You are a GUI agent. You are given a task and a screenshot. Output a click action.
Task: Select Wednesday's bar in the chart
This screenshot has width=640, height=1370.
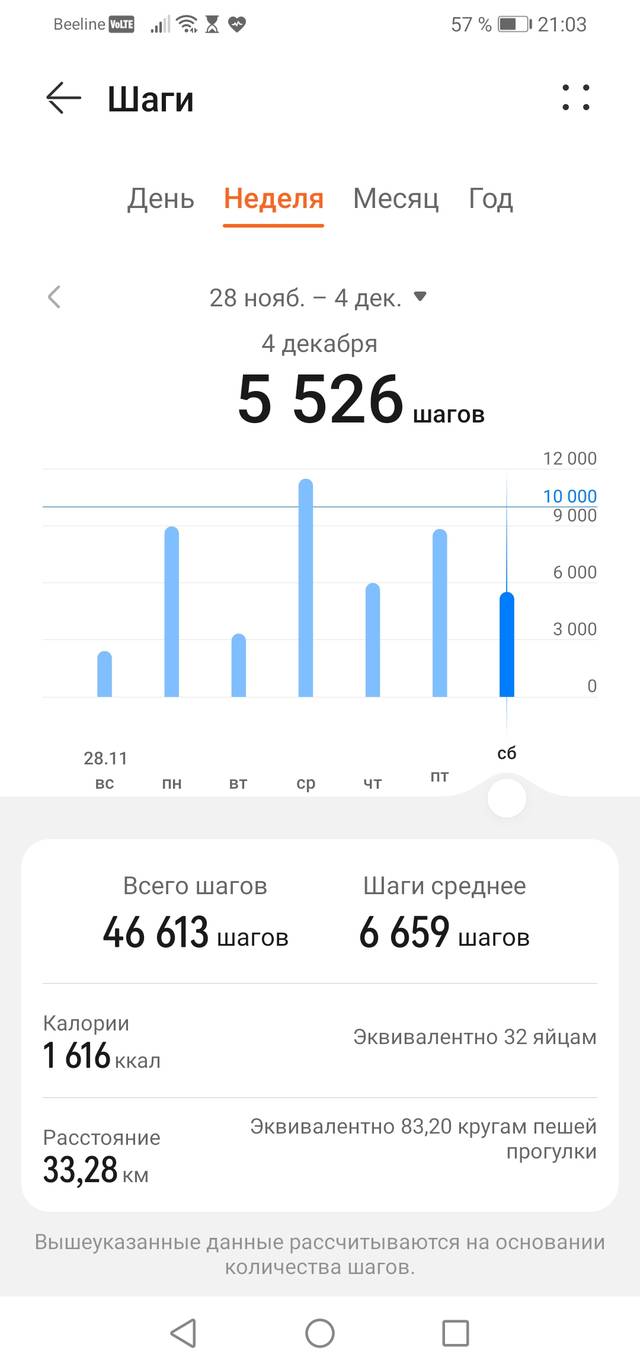tap(306, 588)
